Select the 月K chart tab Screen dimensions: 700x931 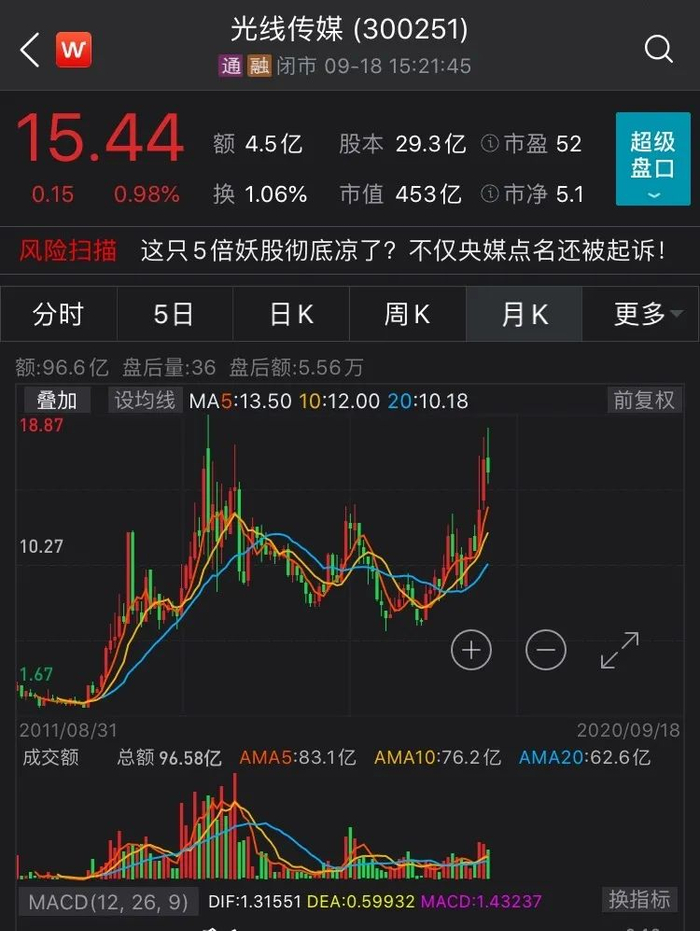524,314
